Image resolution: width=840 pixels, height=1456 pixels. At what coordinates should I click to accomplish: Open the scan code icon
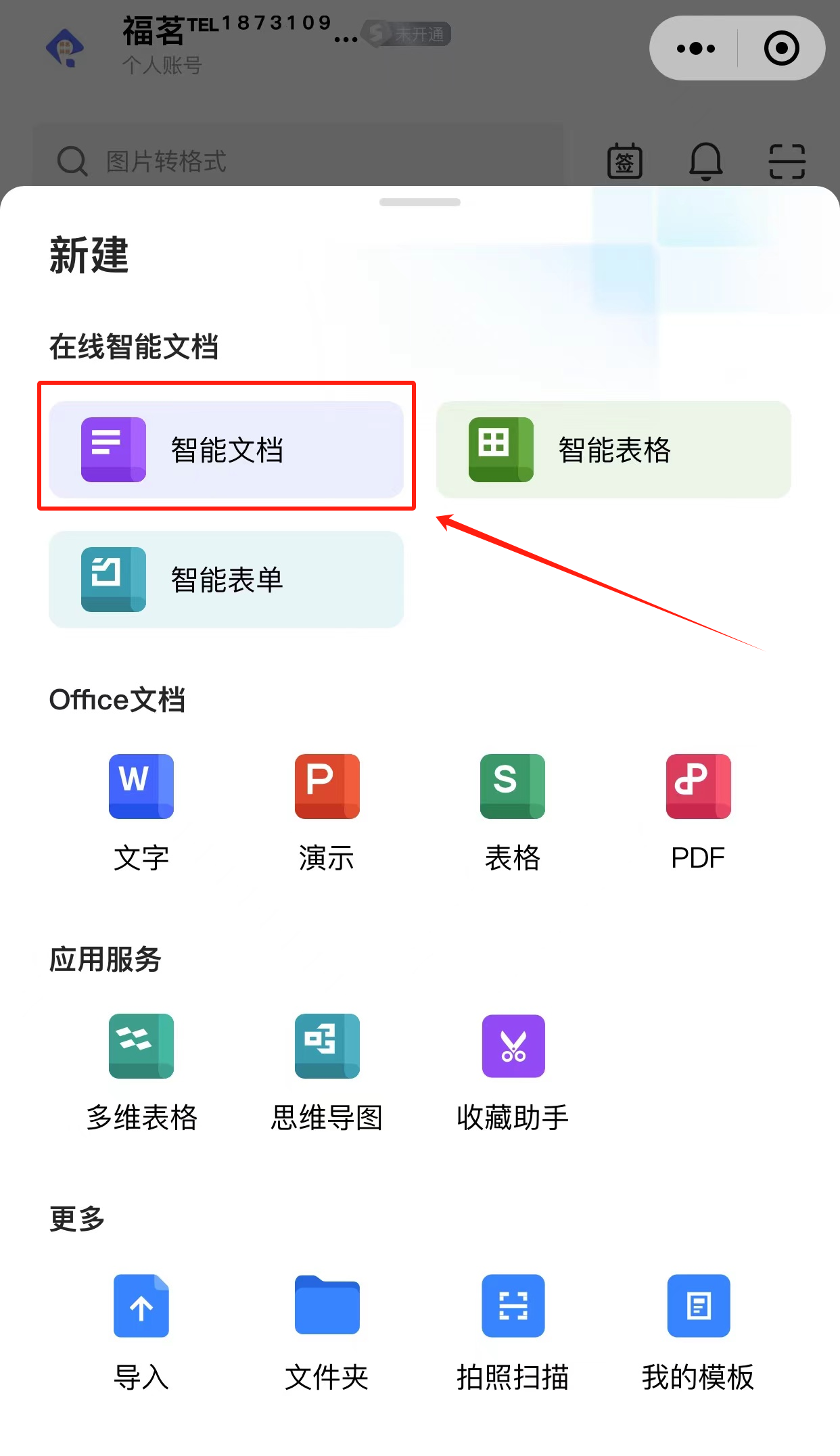787,161
